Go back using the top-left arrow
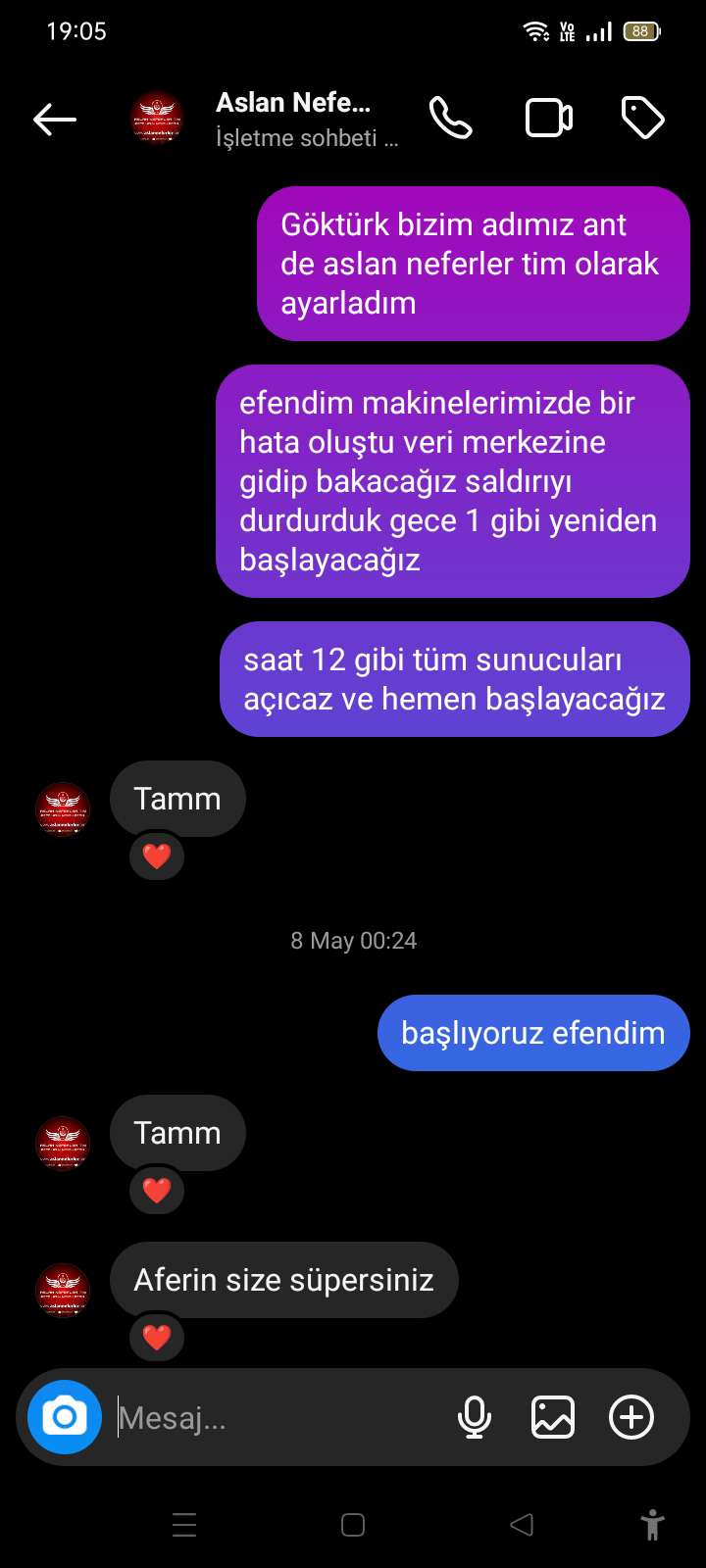This screenshot has width=706, height=1568. click(x=55, y=120)
